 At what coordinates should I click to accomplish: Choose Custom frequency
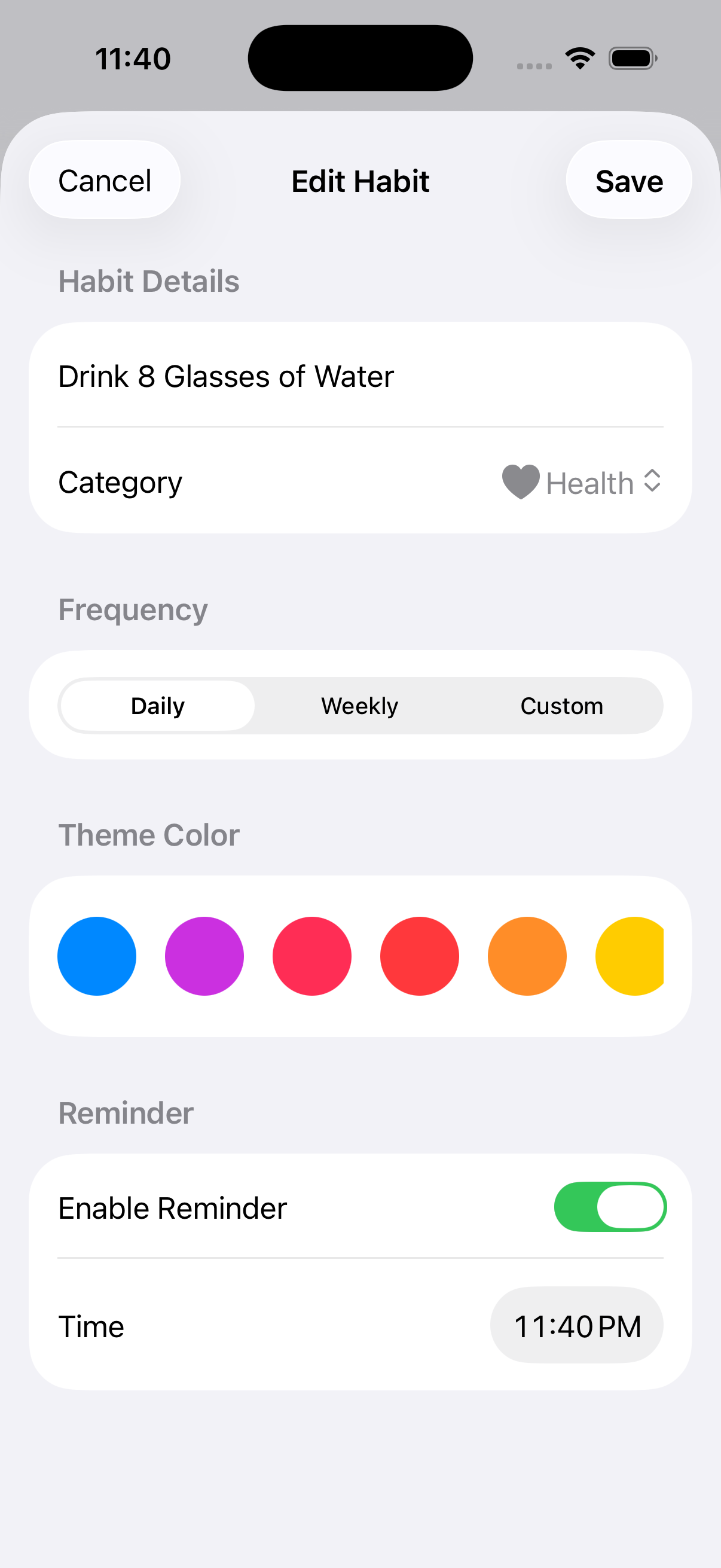561,706
